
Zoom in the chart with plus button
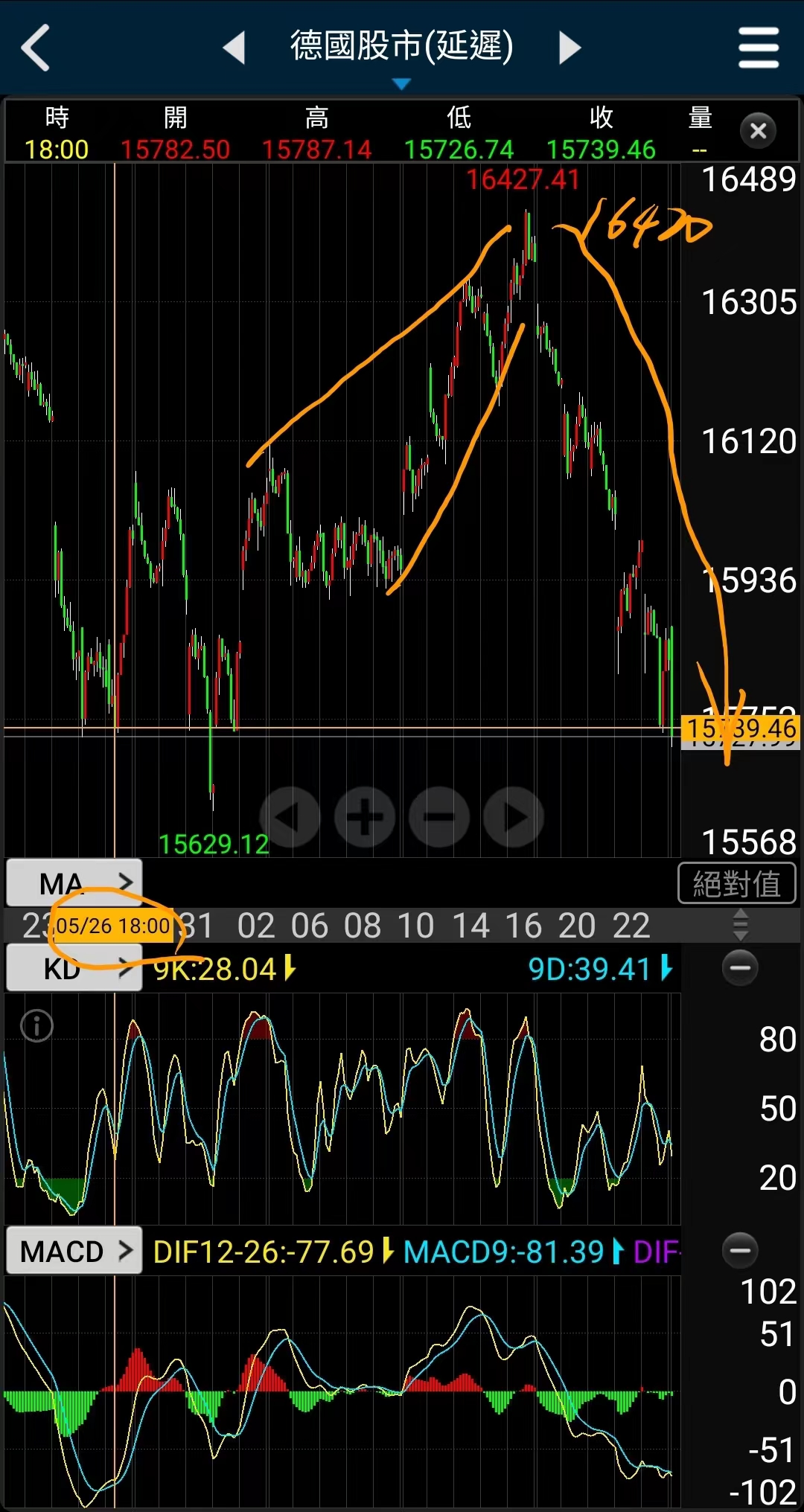click(365, 817)
